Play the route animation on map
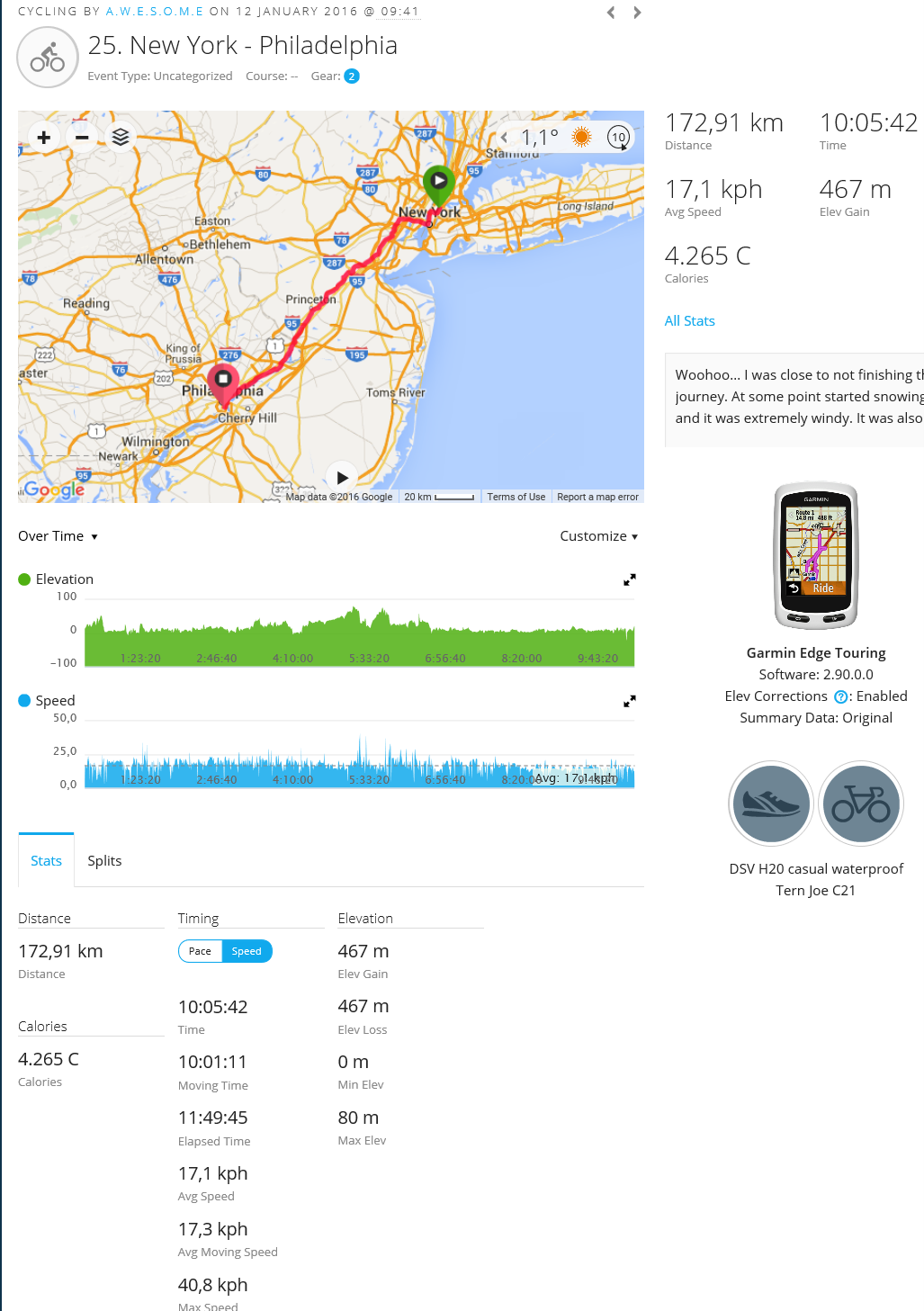This screenshot has width=924, height=1311. point(342,478)
